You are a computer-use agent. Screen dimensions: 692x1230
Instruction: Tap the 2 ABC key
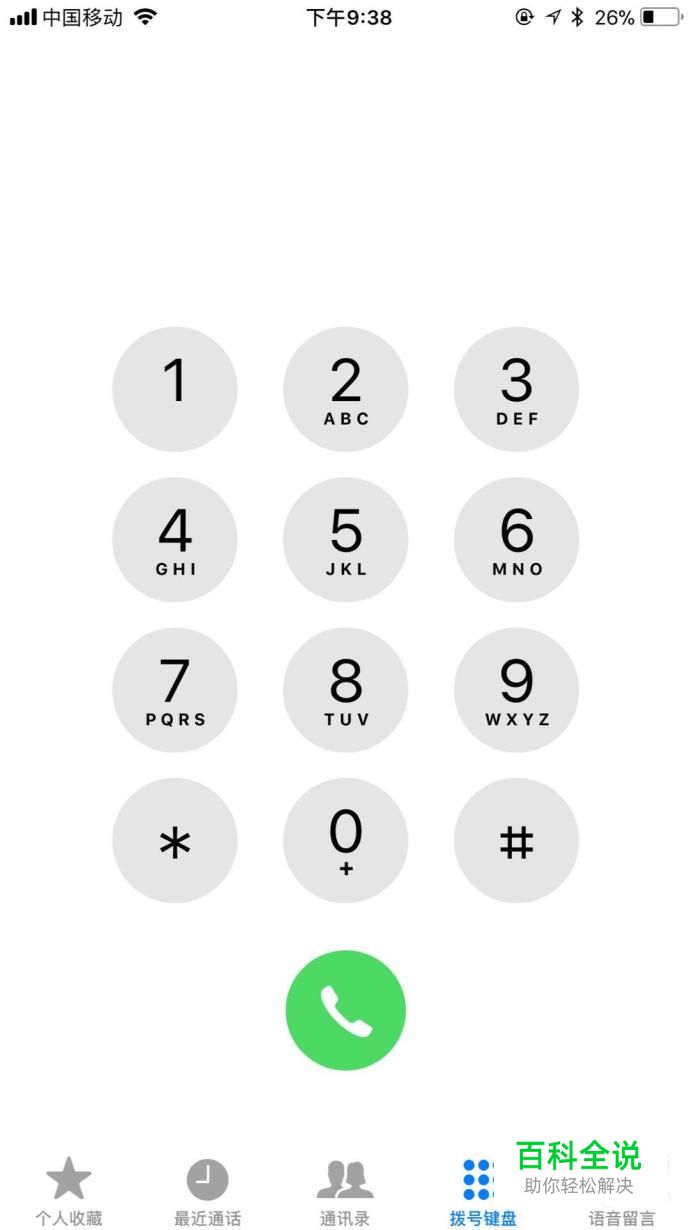346,389
